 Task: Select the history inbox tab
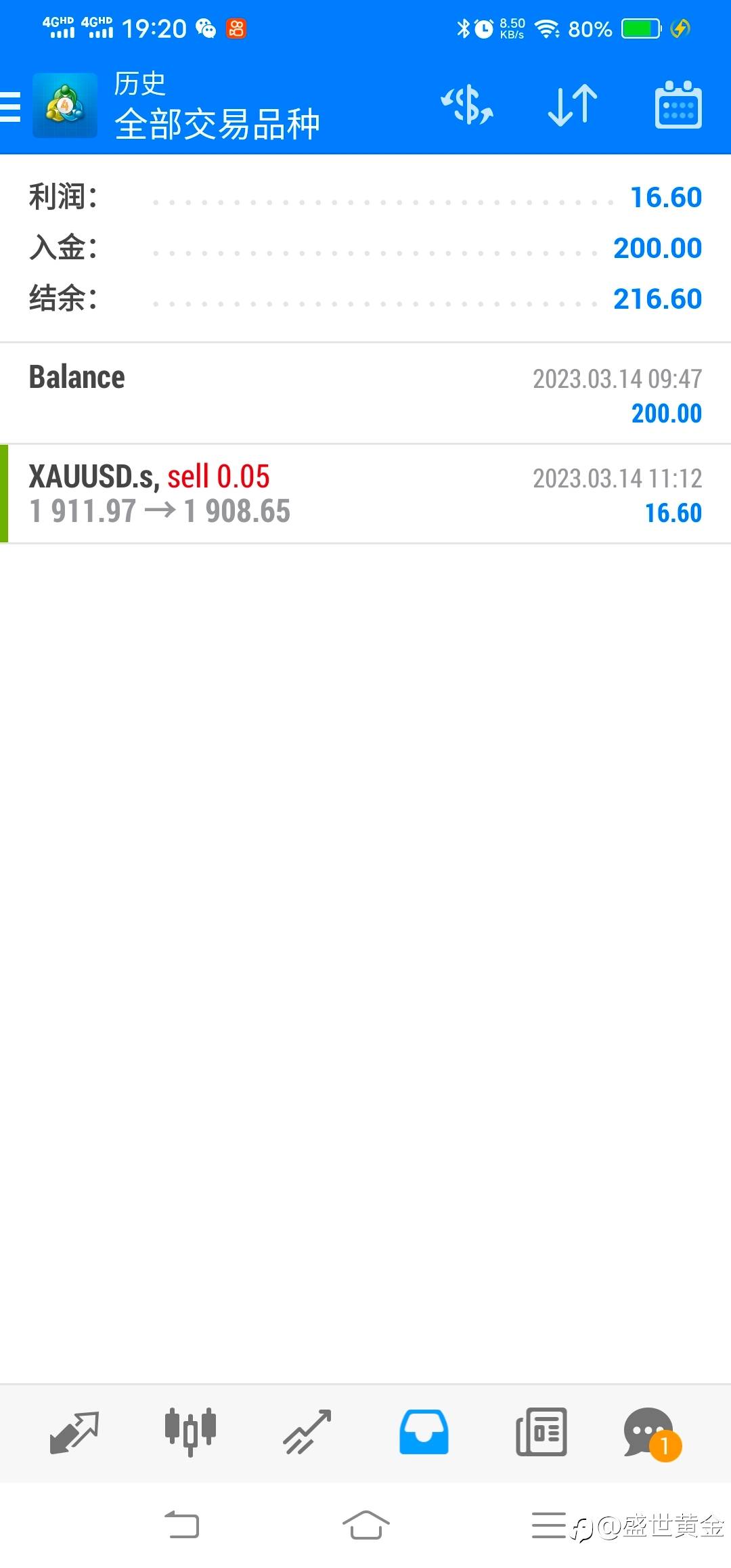(x=424, y=1432)
